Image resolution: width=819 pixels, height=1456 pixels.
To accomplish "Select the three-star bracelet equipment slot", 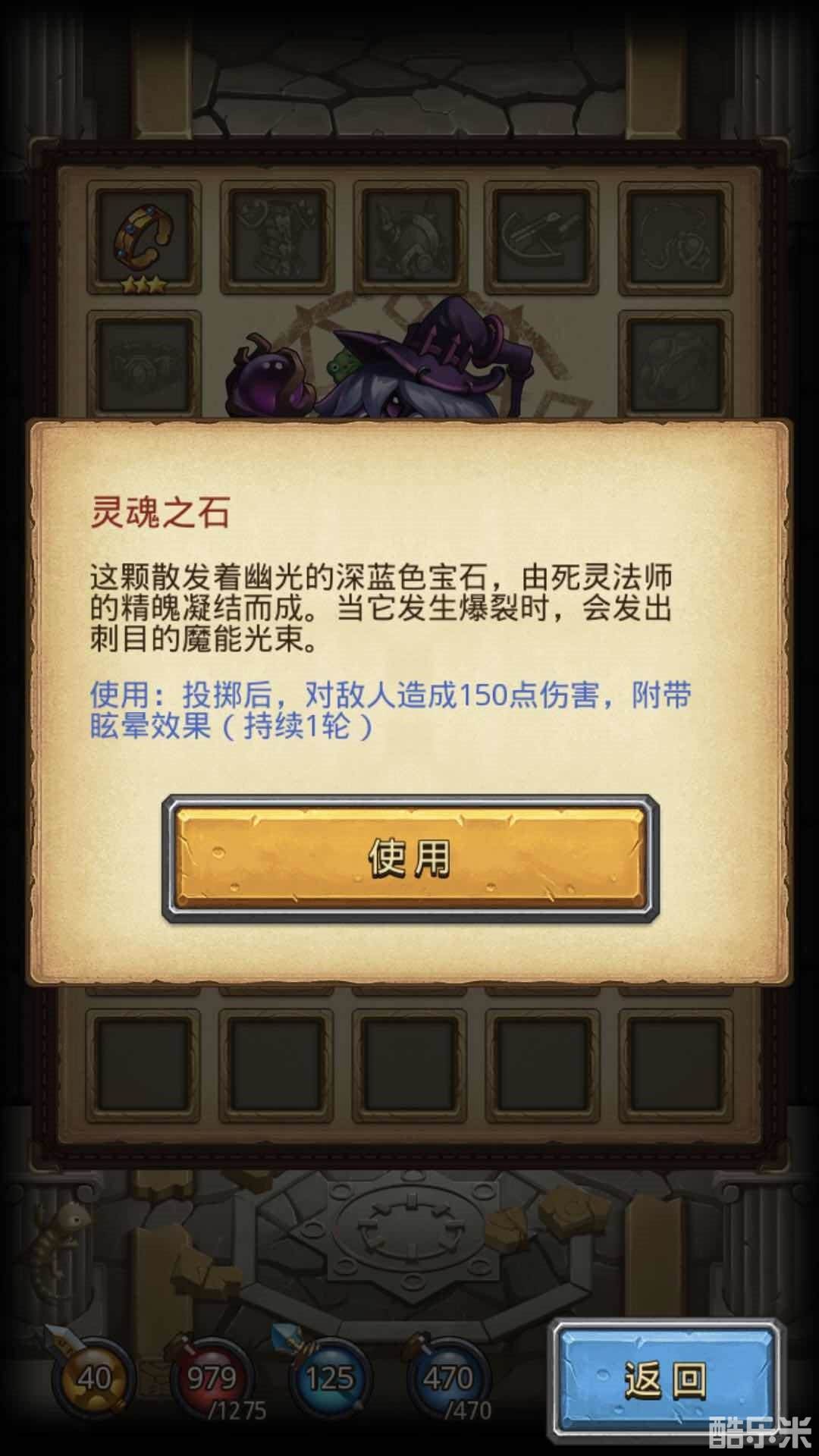I will (144, 237).
